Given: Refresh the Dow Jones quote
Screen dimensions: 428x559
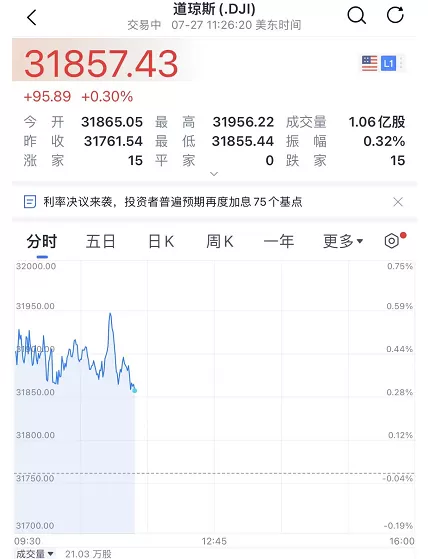Looking at the screenshot, I should [395, 15].
